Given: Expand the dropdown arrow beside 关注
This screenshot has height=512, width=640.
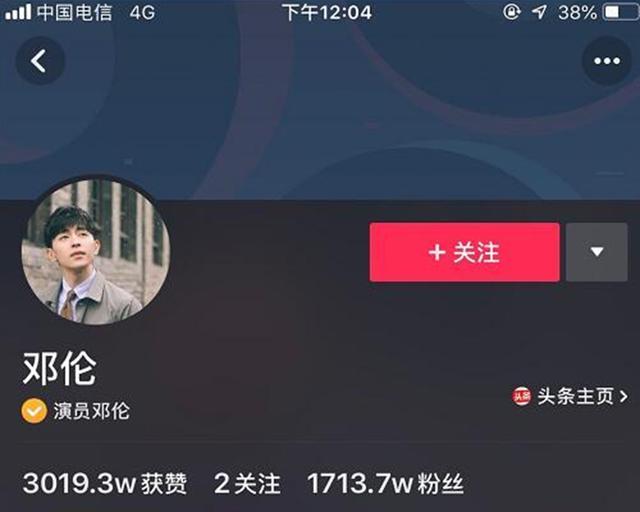Looking at the screenshot, I should (x=596, y=252).
